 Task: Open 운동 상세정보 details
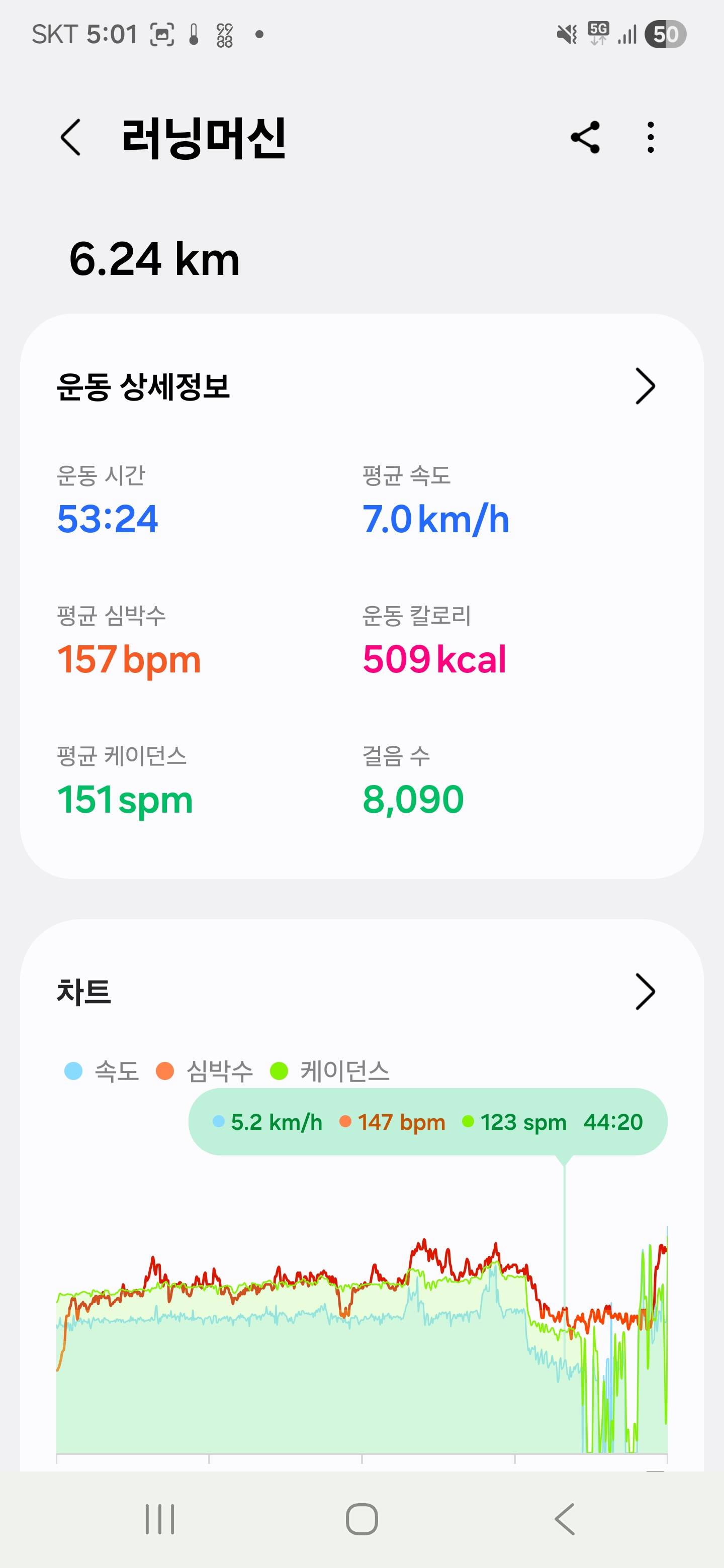coord(644,386)
